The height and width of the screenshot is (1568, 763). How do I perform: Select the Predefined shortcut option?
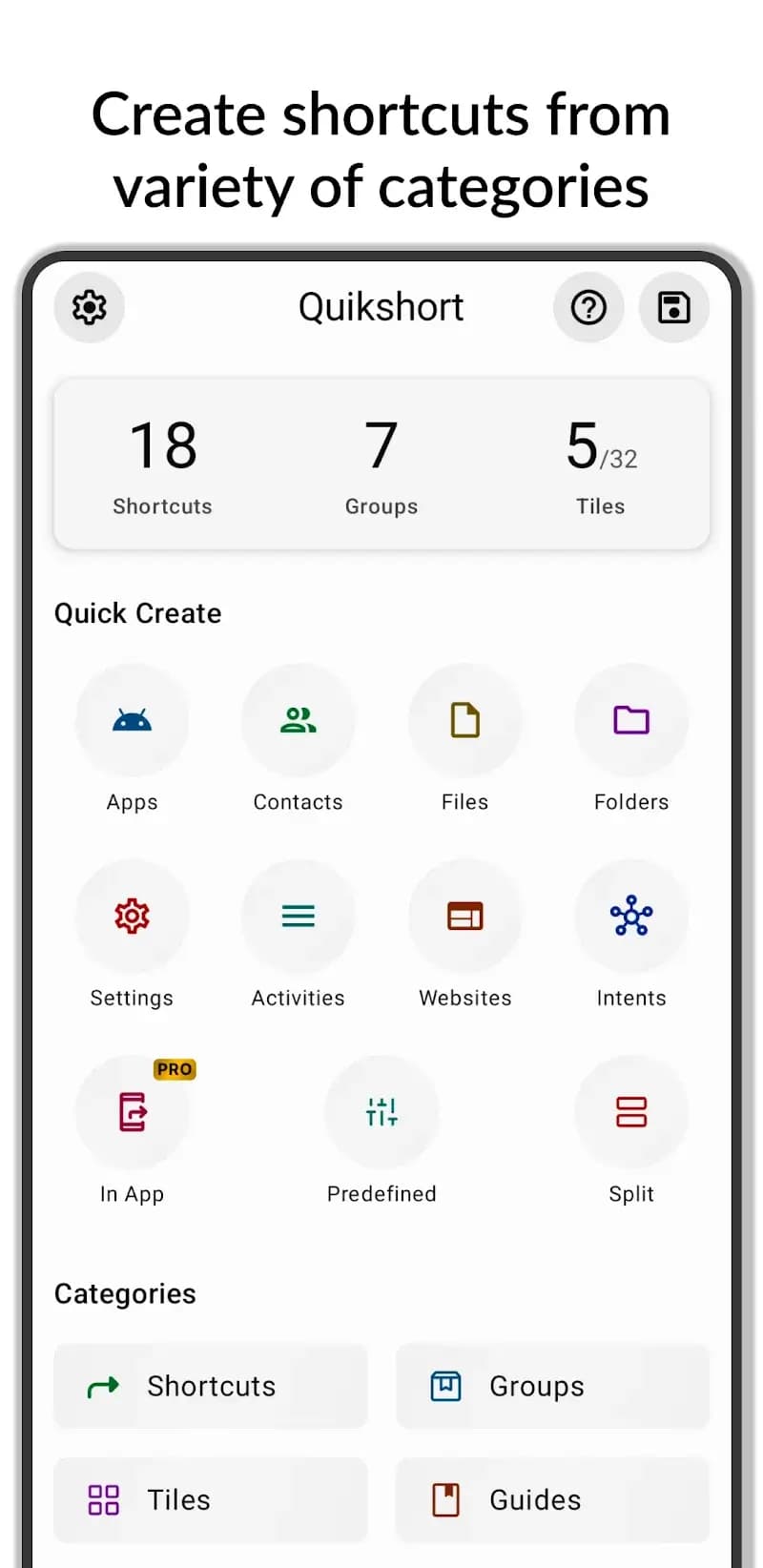coord(381,1112)
